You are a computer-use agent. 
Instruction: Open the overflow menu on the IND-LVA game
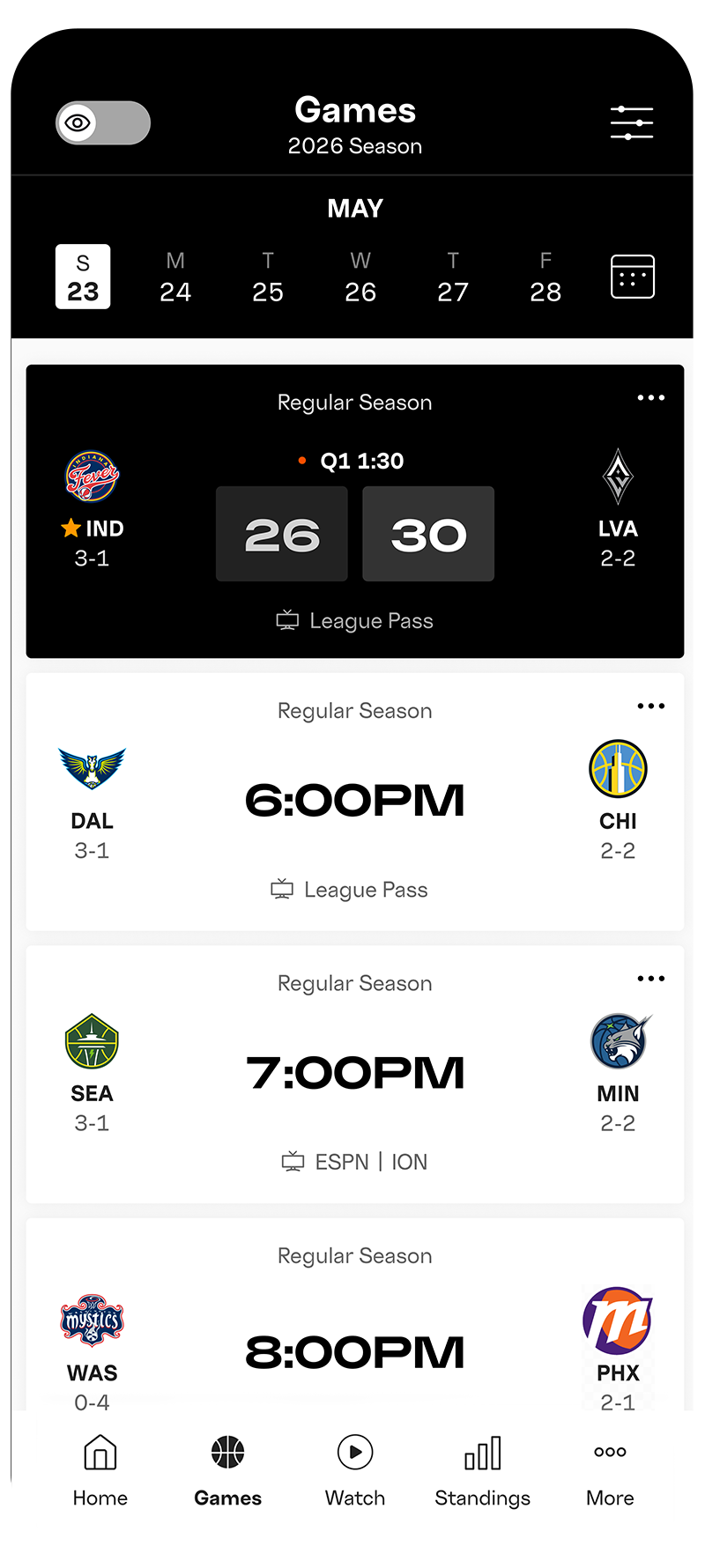(x=650, y=398)
